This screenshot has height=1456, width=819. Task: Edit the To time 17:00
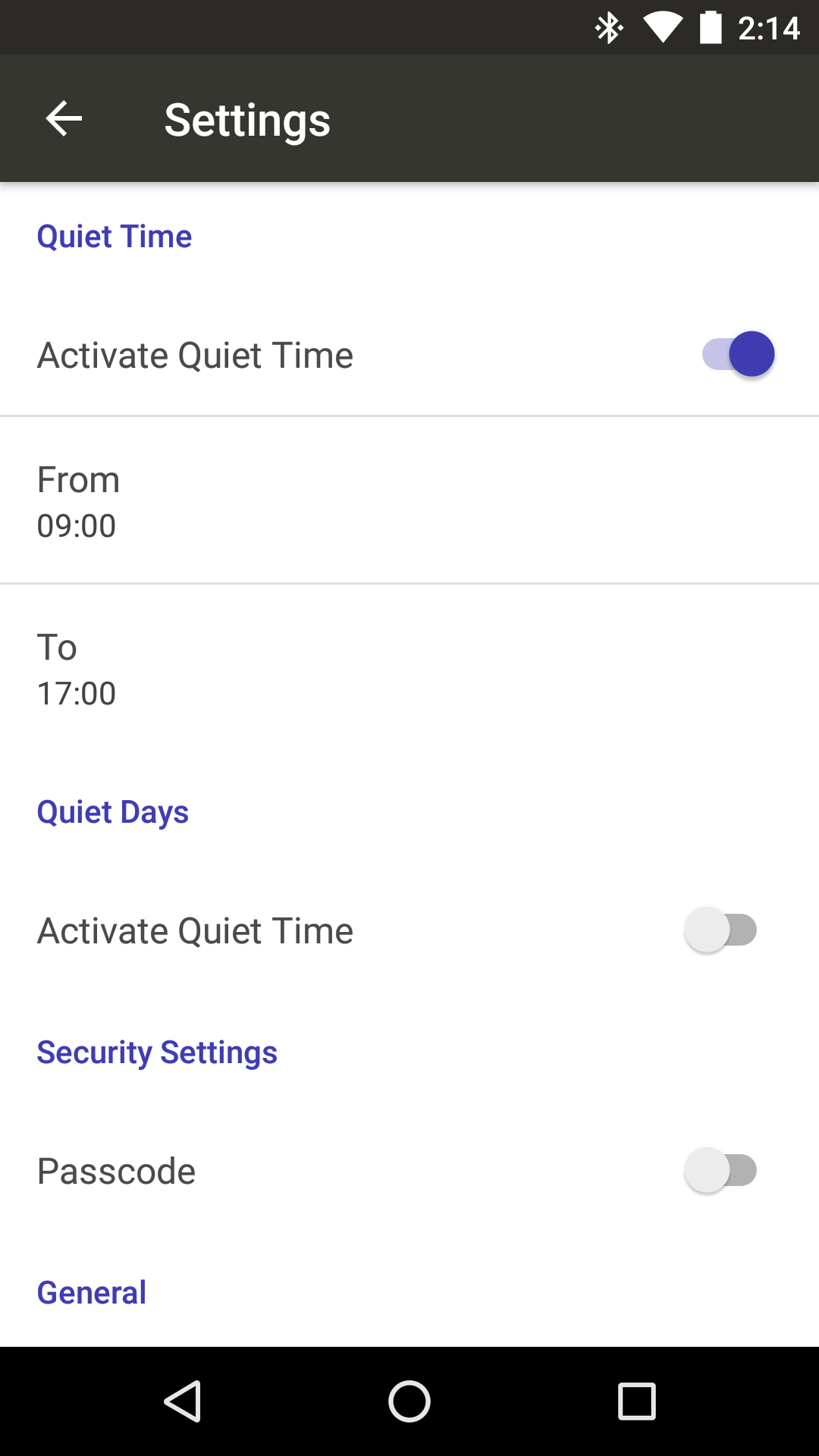[x=409, y=668]
